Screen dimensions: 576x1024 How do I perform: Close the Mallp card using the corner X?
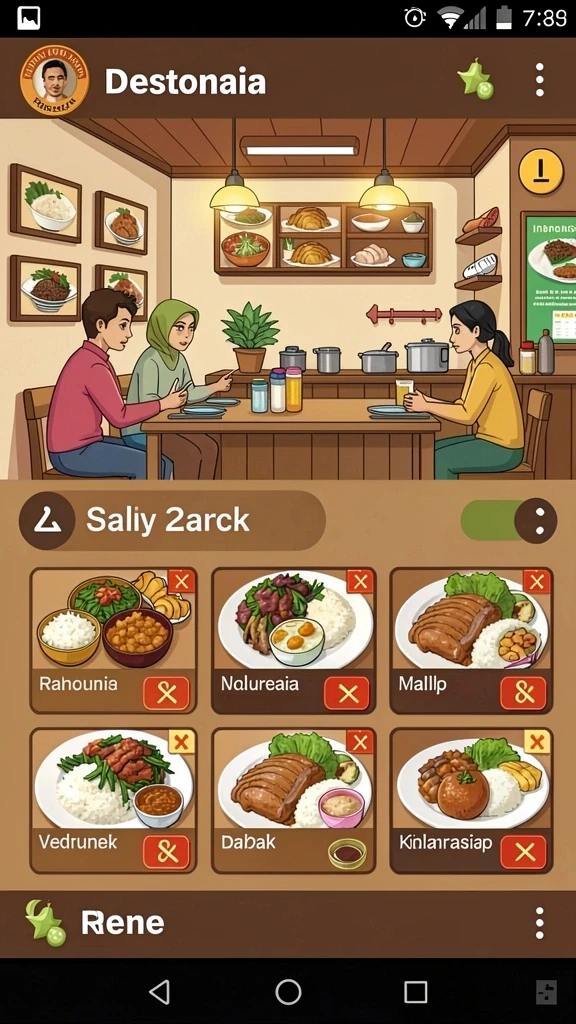[537, 581]
